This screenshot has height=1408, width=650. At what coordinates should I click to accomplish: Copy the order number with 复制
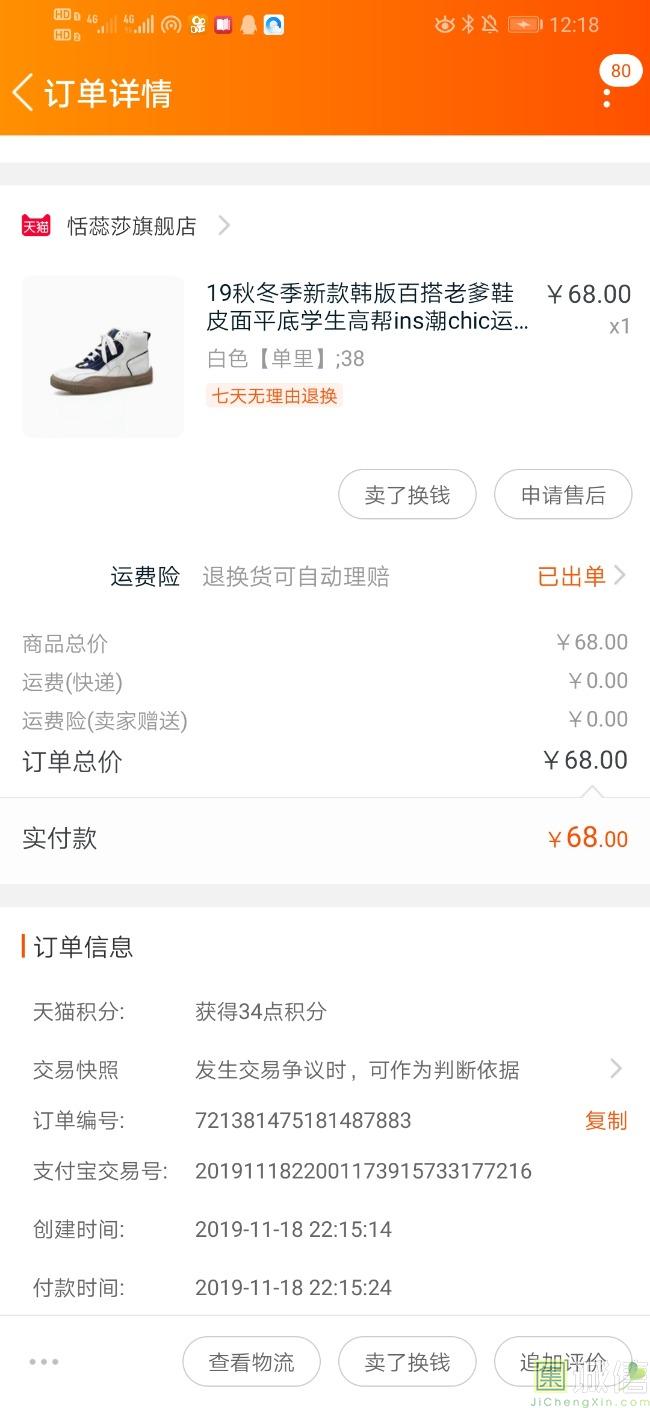[606, 1120]
